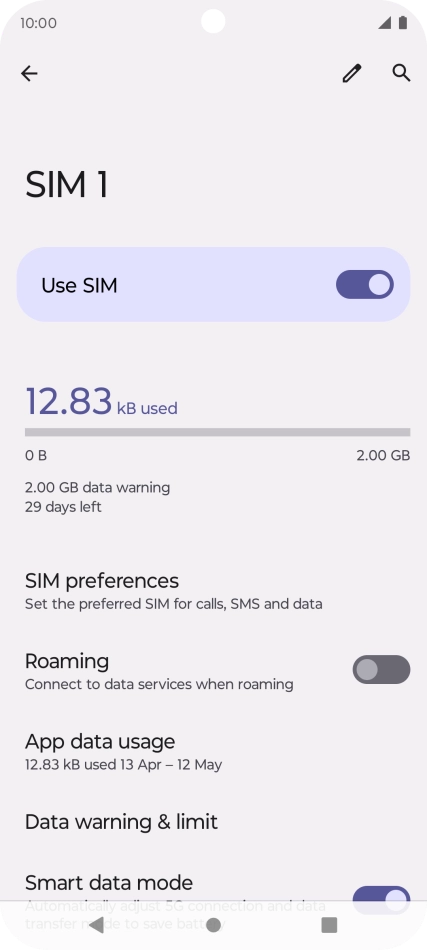Open SIM preferences
The image size is (427, 950).
coord(213,591)
